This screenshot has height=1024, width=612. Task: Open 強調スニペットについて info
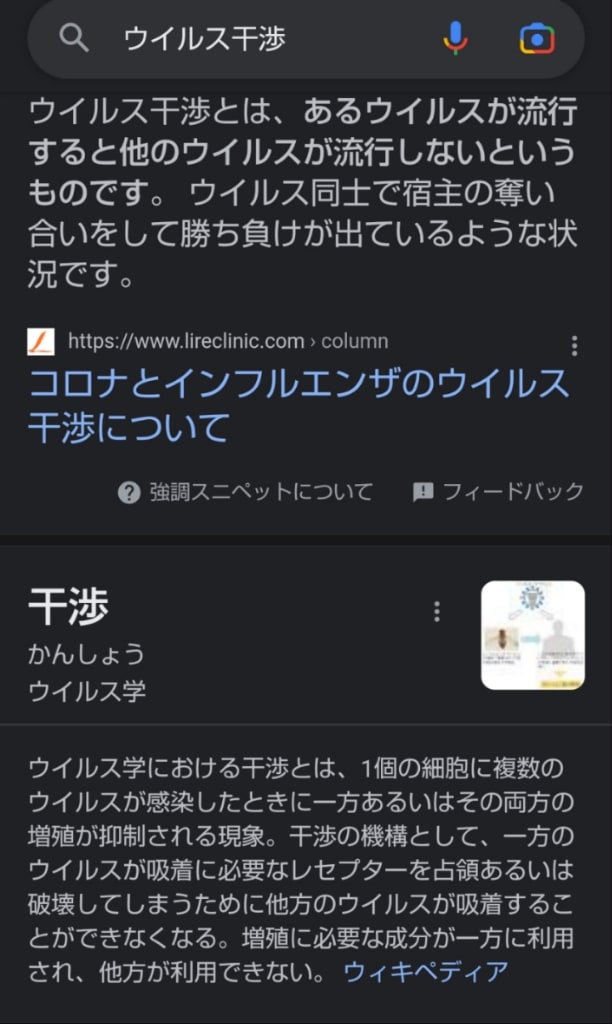pyautogui.click(x=246, y=492)
